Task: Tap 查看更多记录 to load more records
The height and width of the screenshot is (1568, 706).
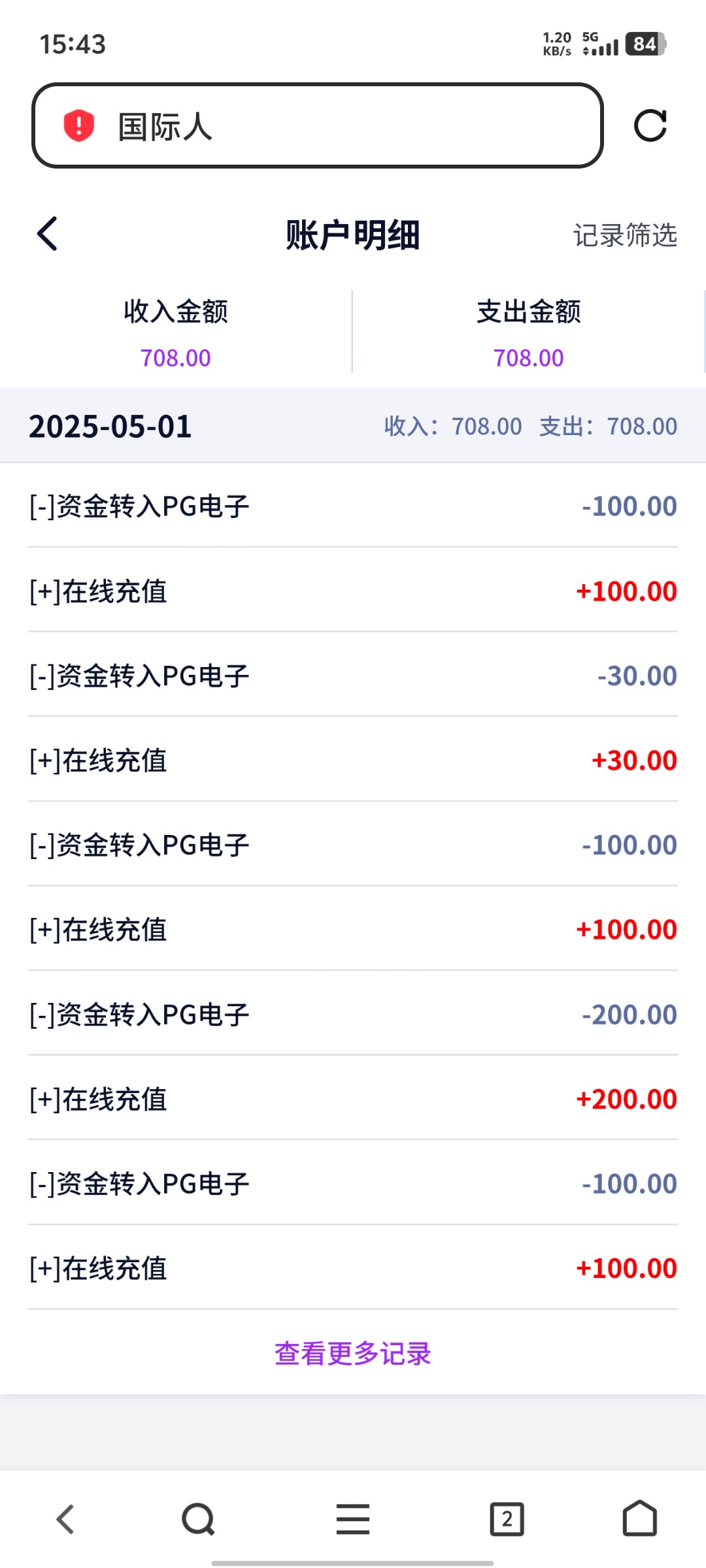Action: point(353,1354)
